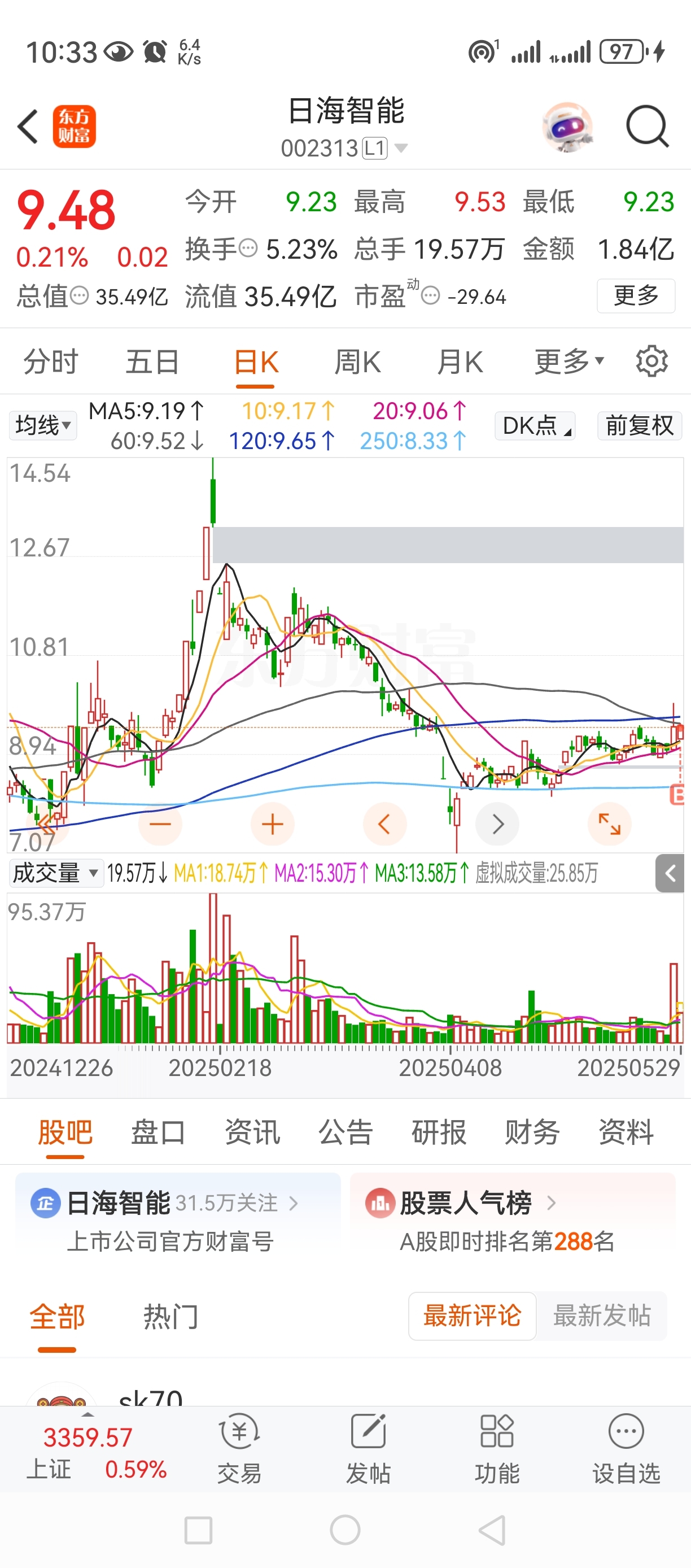
Task: Tap the 更多 button for more quote data
Action: [x=636, y=296]
